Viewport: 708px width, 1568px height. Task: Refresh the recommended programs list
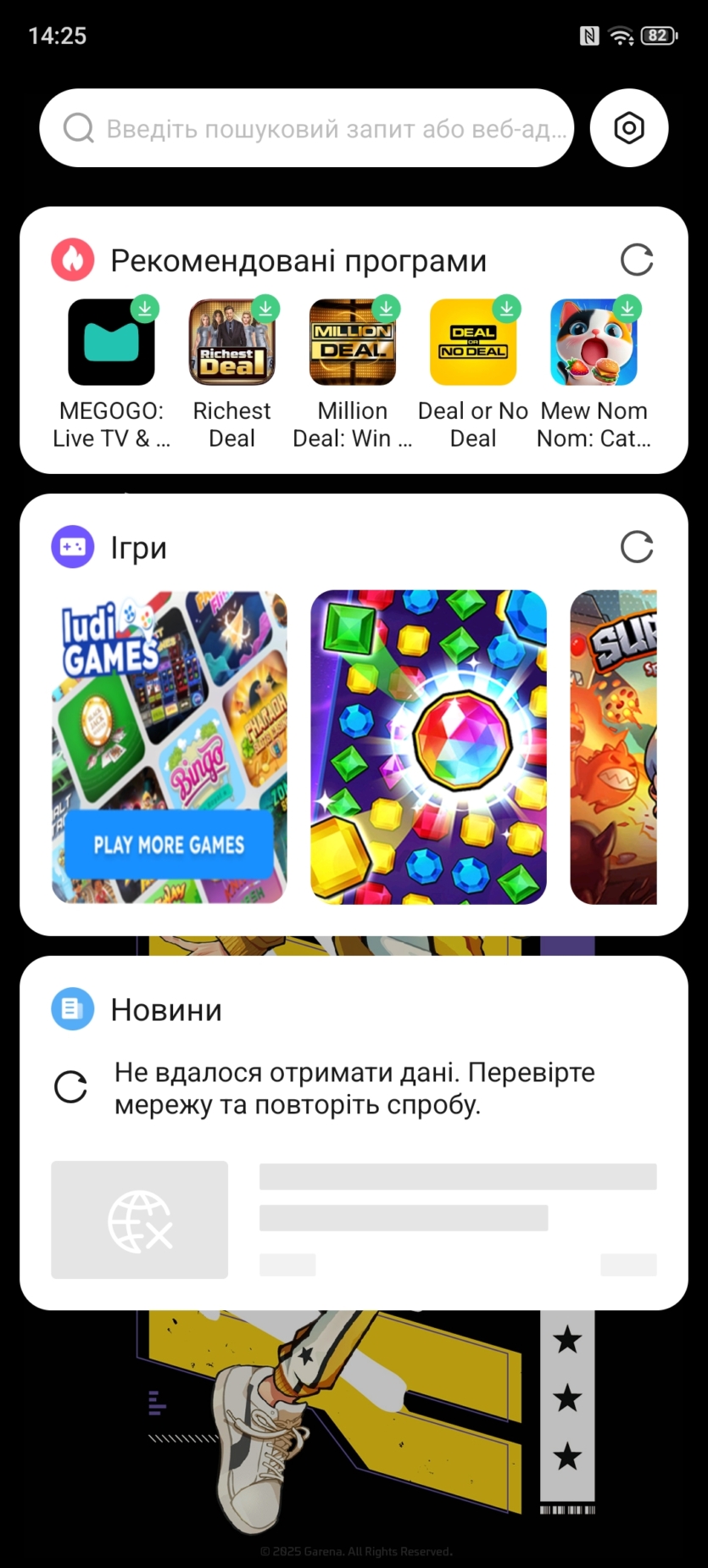[x=636, y=260]
